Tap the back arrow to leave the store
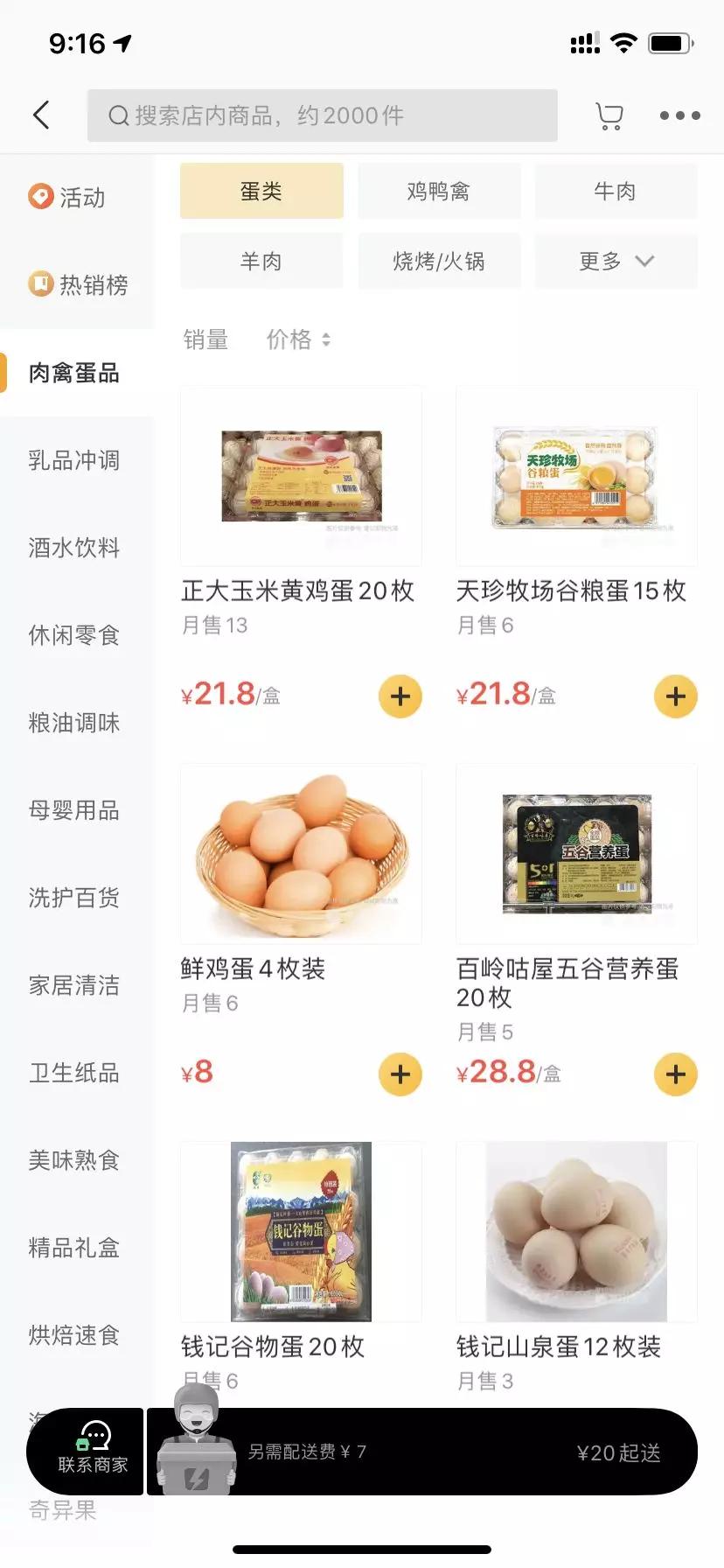This screenshot has height=1568, width=724. pyautogui.click(x=41, y=115)
